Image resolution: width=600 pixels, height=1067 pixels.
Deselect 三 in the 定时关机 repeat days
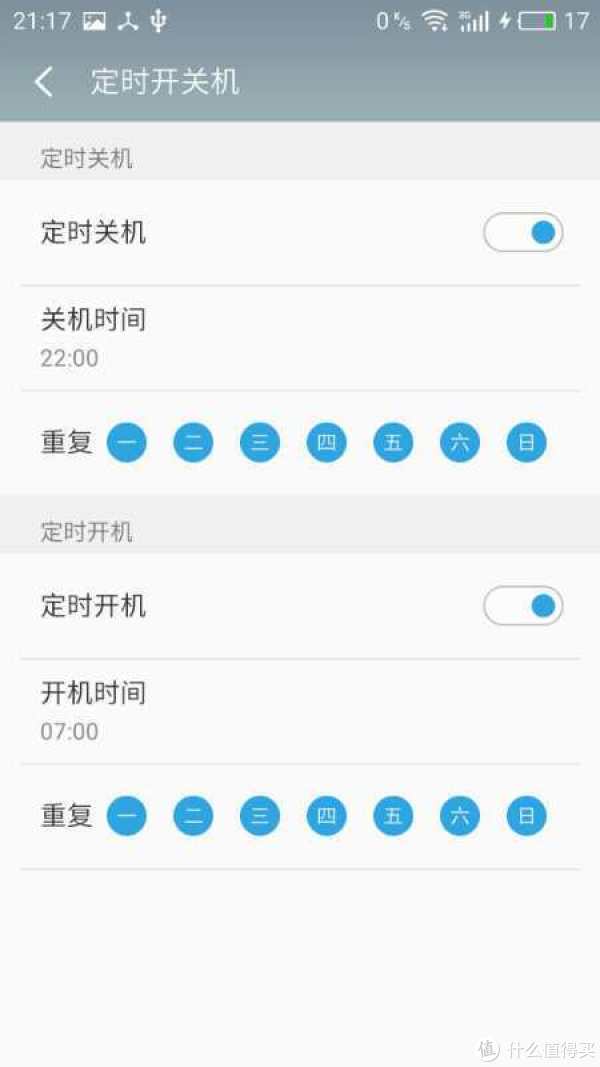(x=260, y=443)
